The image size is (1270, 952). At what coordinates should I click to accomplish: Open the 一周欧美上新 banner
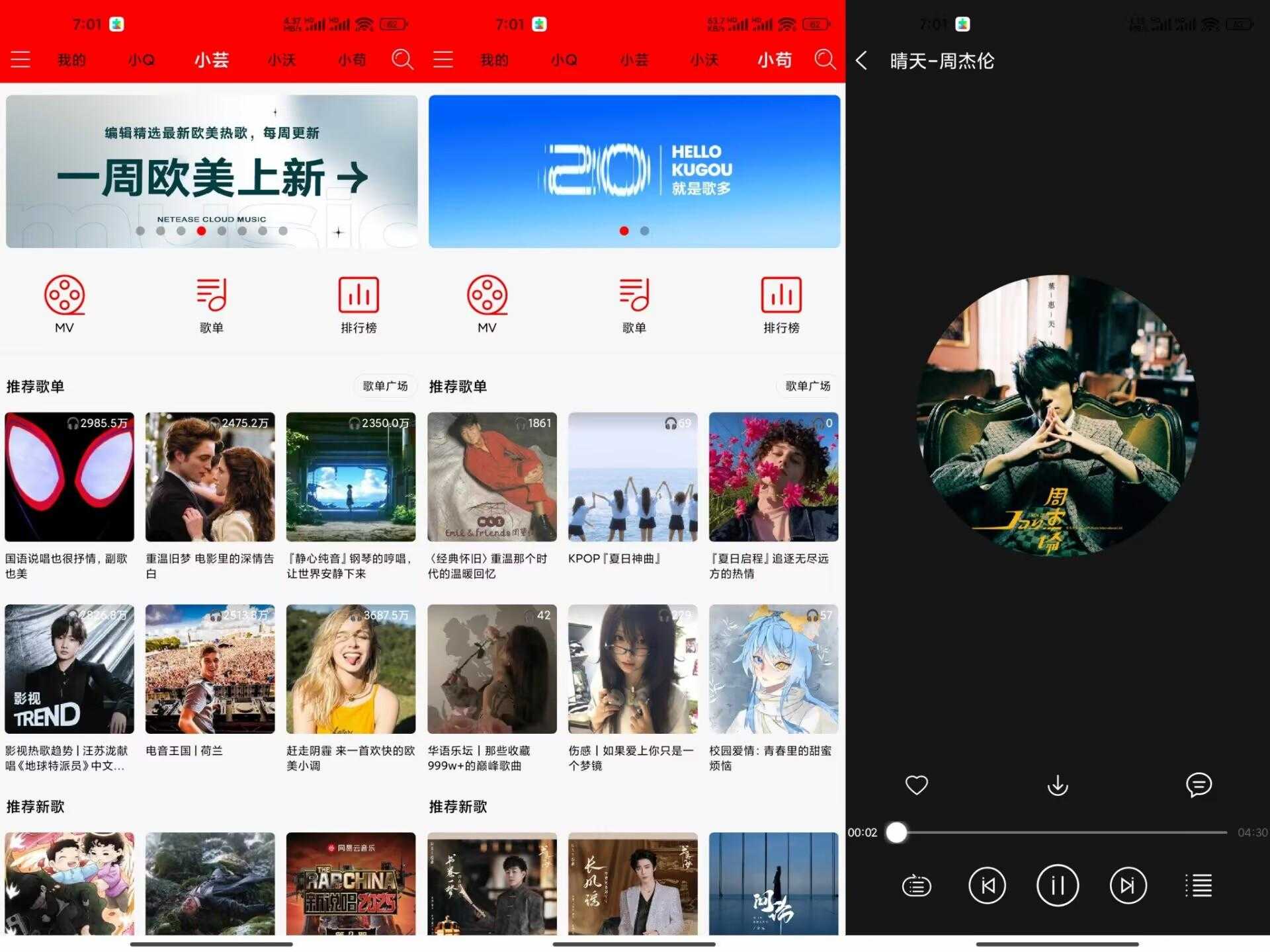[212, 171]
